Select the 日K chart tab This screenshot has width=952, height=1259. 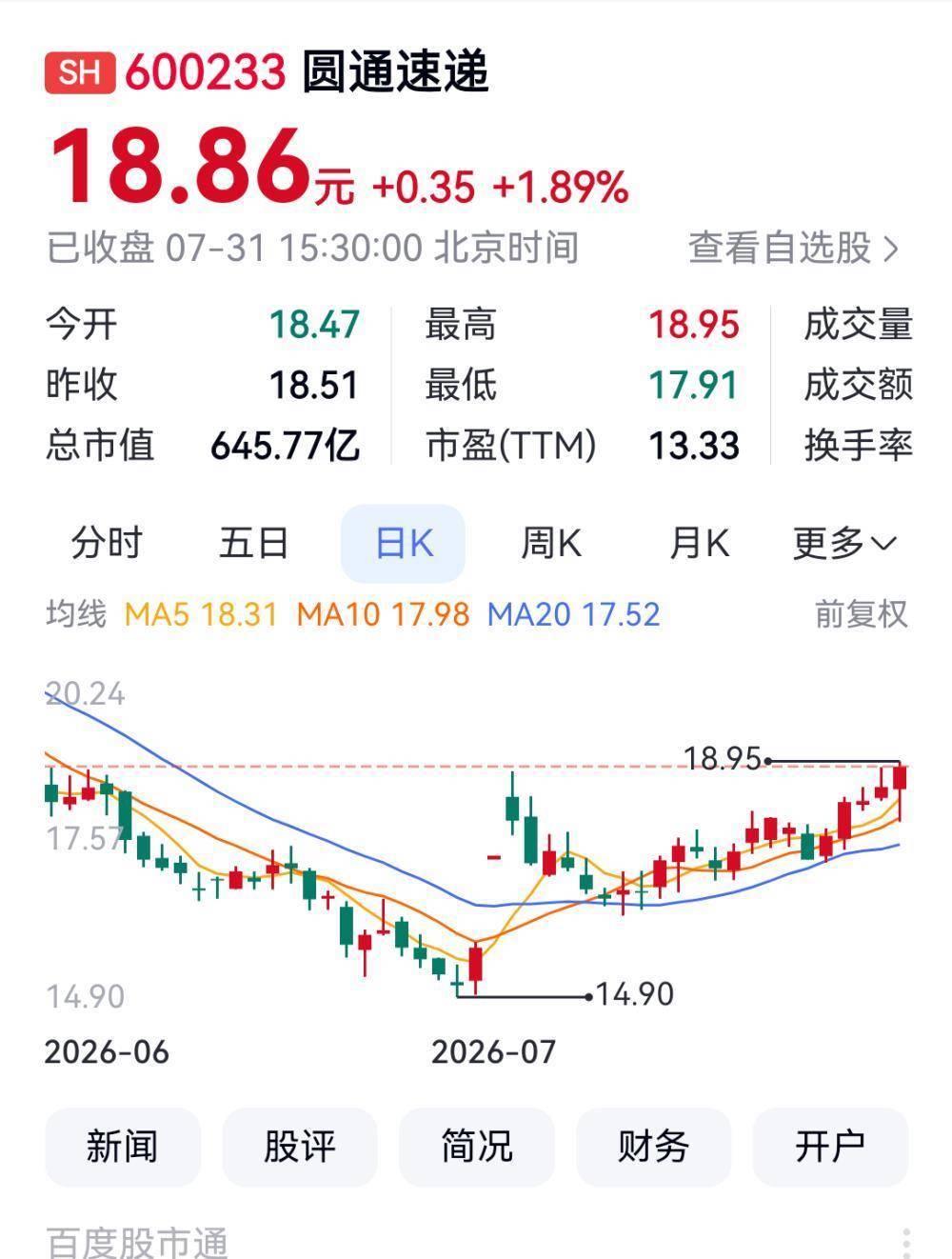[403, 543]
